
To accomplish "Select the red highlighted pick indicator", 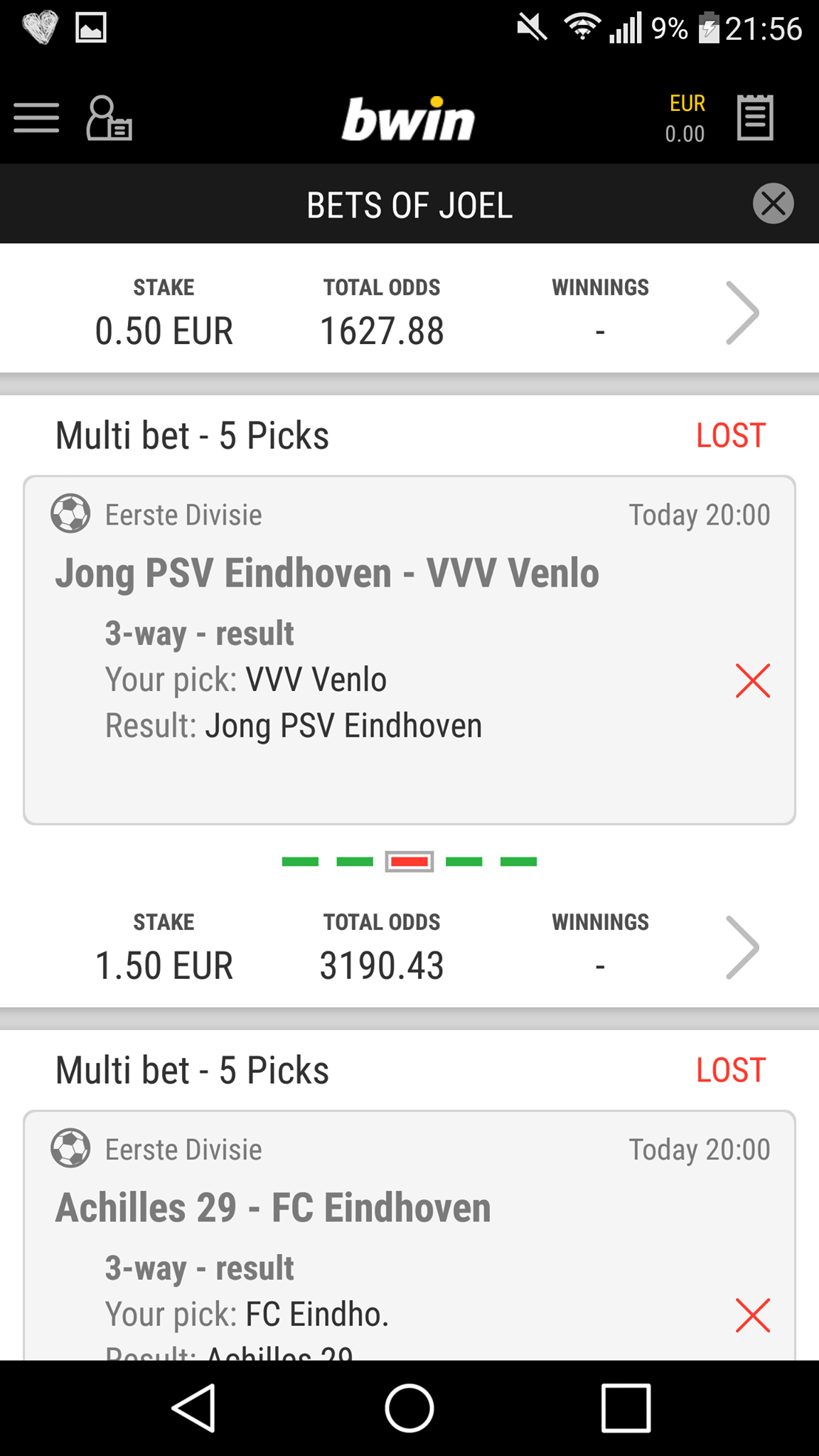I will coord(409,862).
